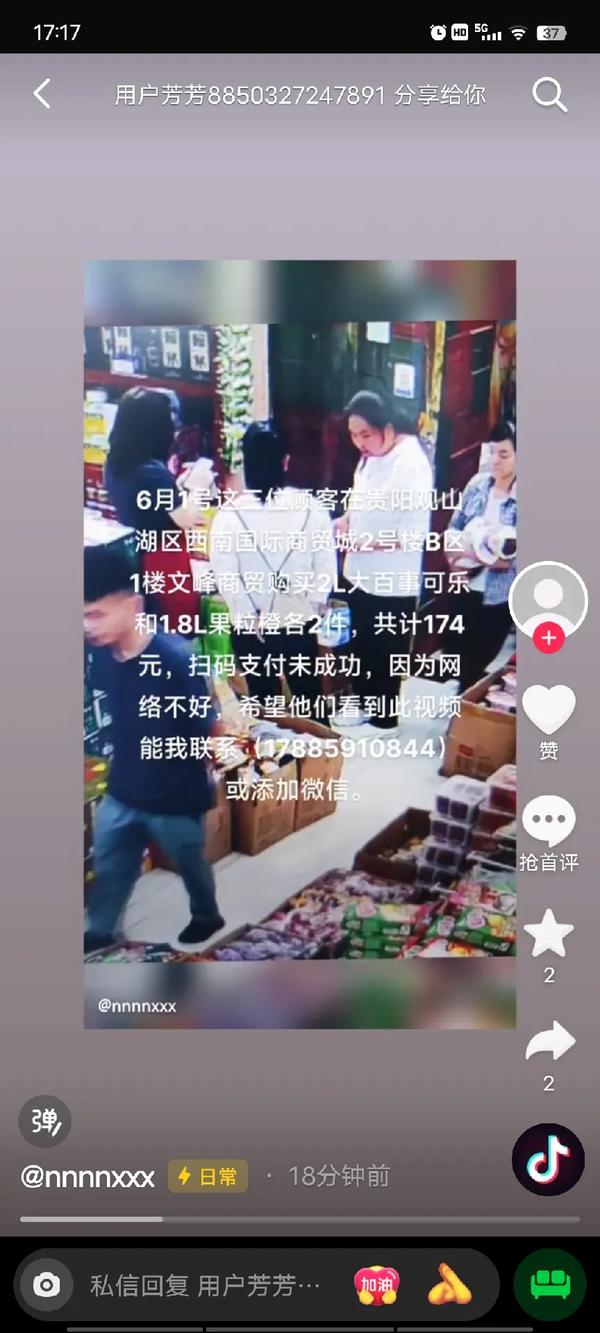
Task: Send the 加油 heart sticker
Action: 378,1285
